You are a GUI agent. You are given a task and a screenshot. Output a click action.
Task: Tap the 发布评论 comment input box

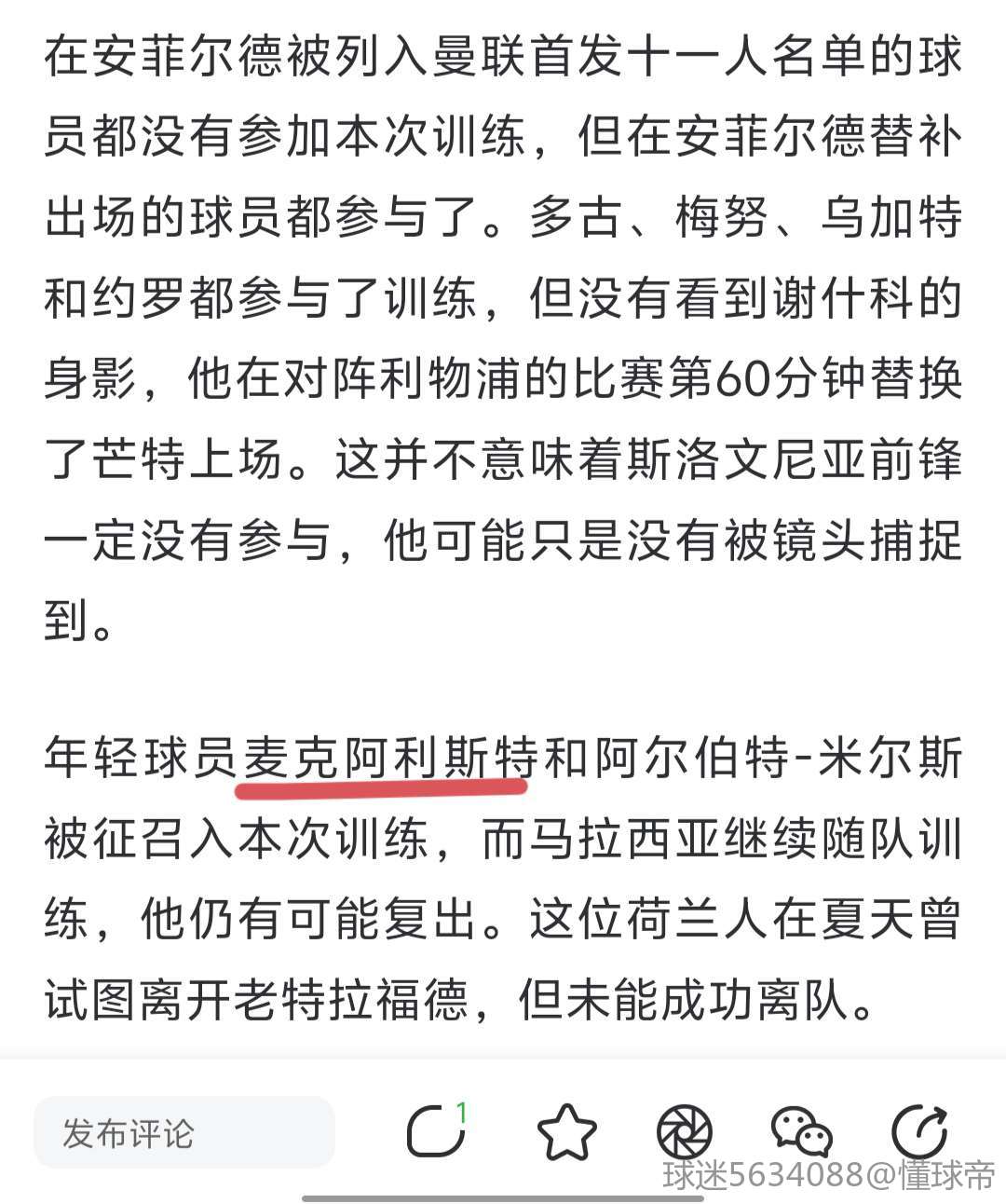click(184, 1132)
